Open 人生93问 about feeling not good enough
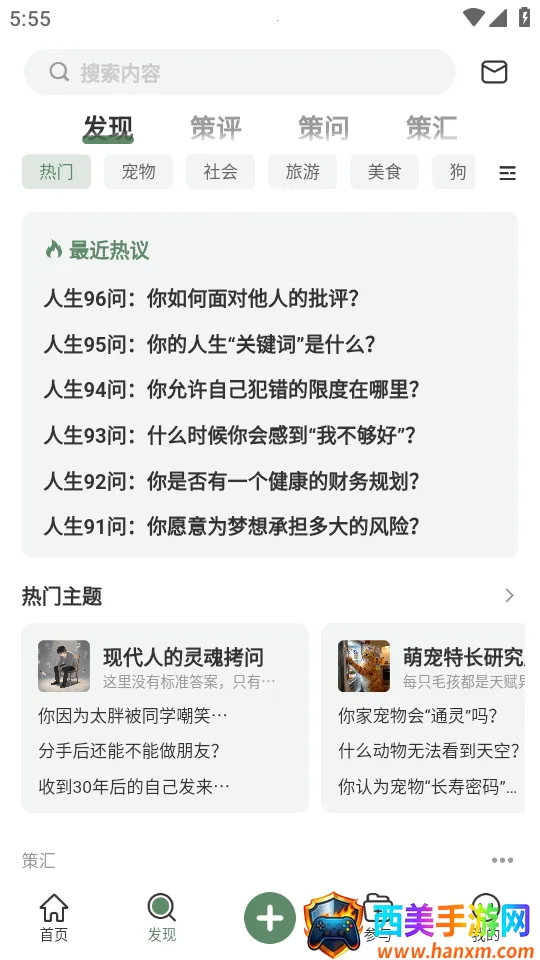The image size is (540, 960). (x=230, y=435)
